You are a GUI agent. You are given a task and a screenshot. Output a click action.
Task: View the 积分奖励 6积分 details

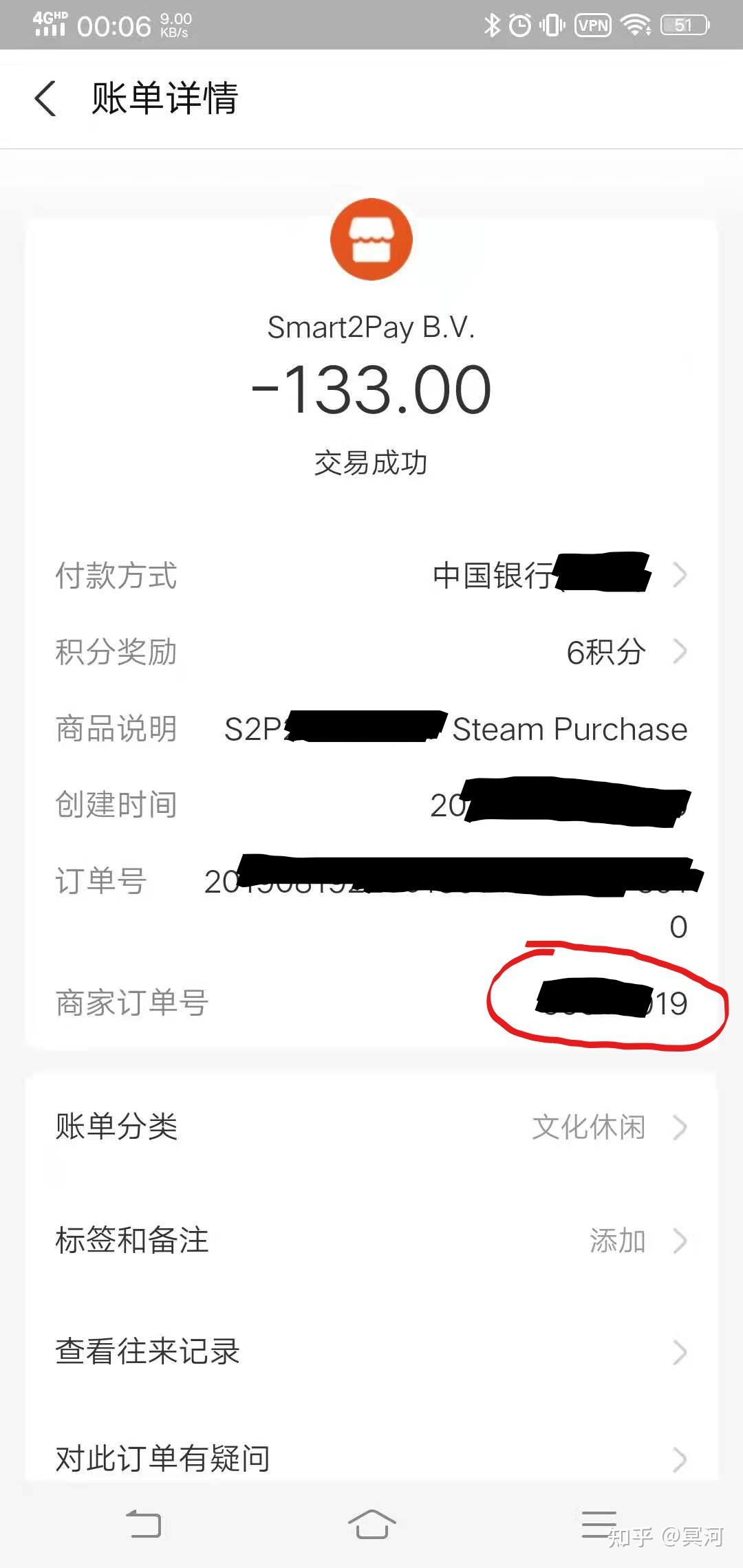click(x=371, y=652)
